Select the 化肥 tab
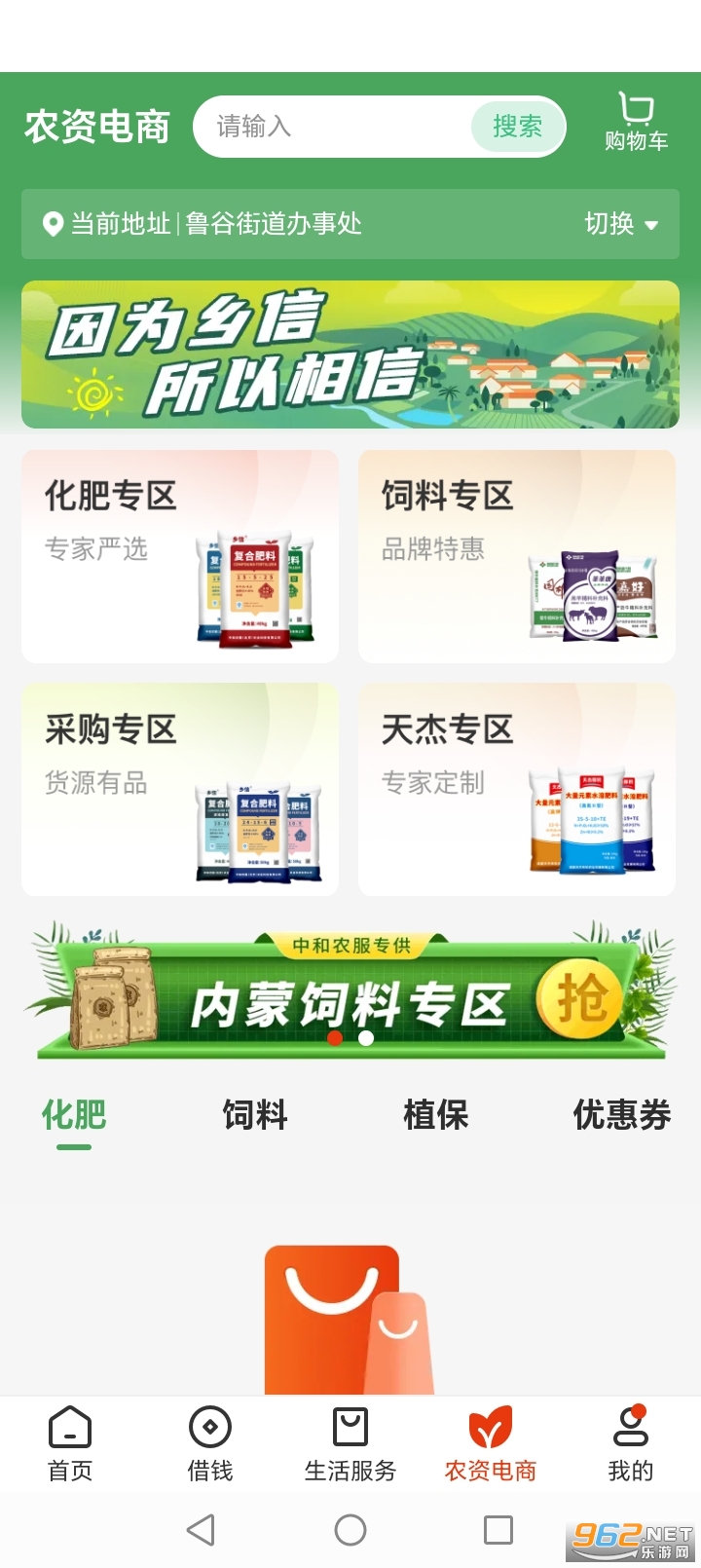The image size is (701, 1568). click(74, 1115)
